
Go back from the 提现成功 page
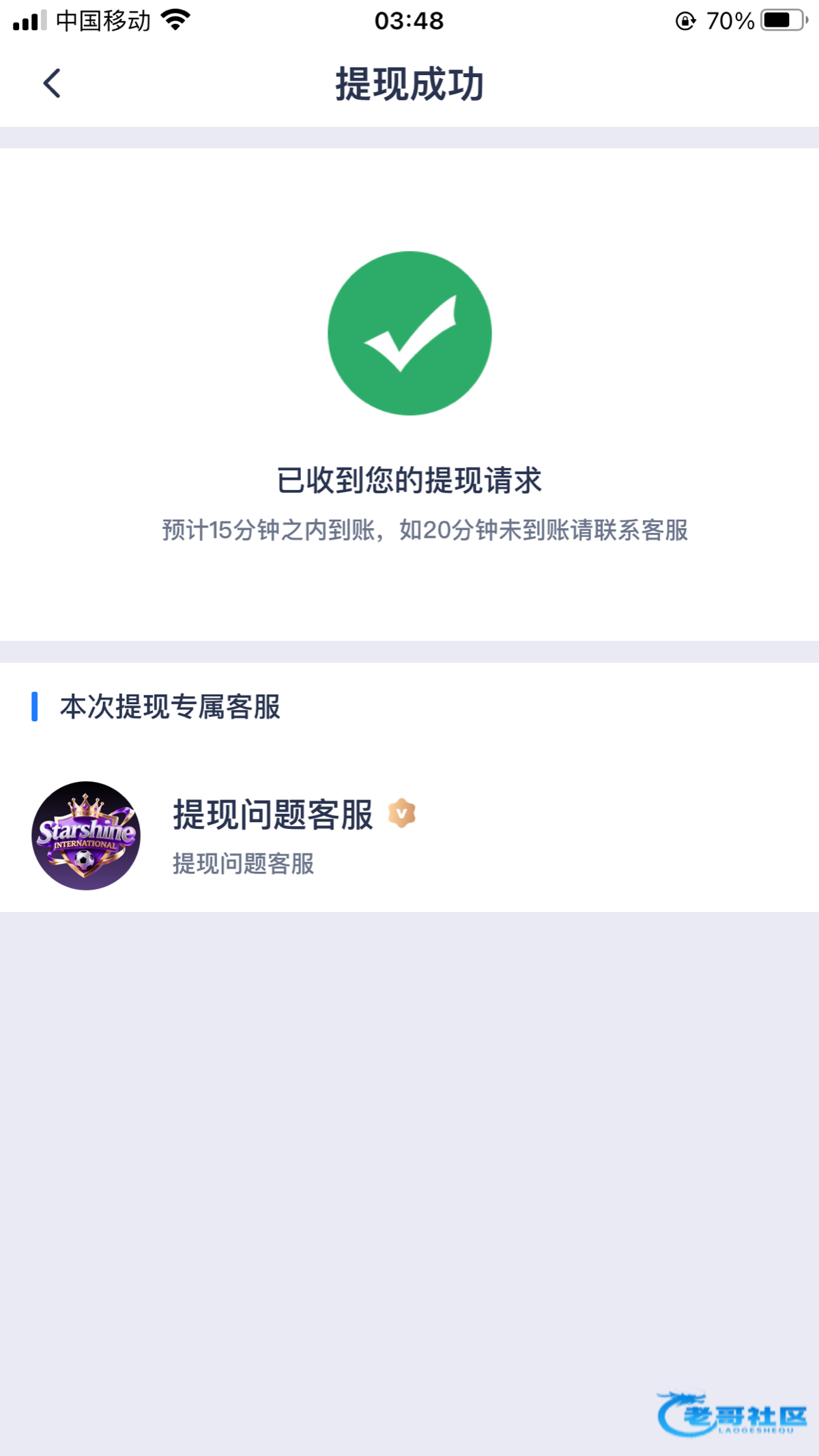[52, 83]
